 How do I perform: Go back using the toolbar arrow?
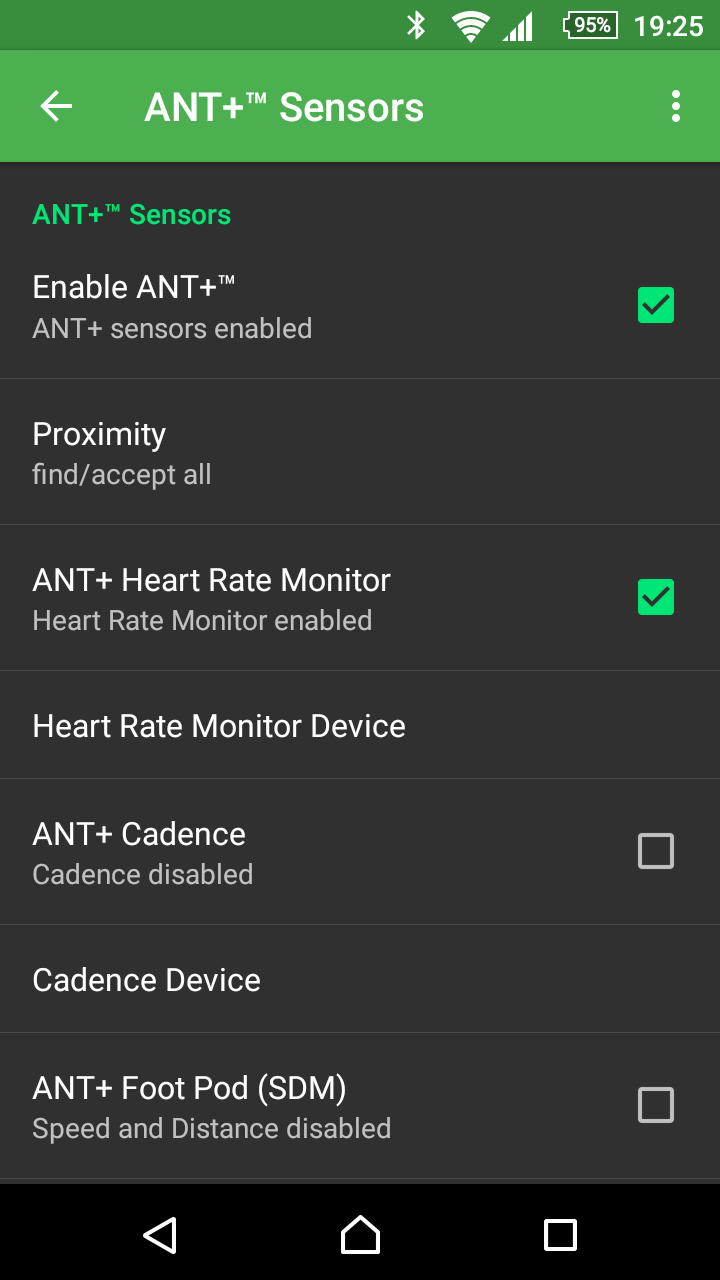[56, 106]
